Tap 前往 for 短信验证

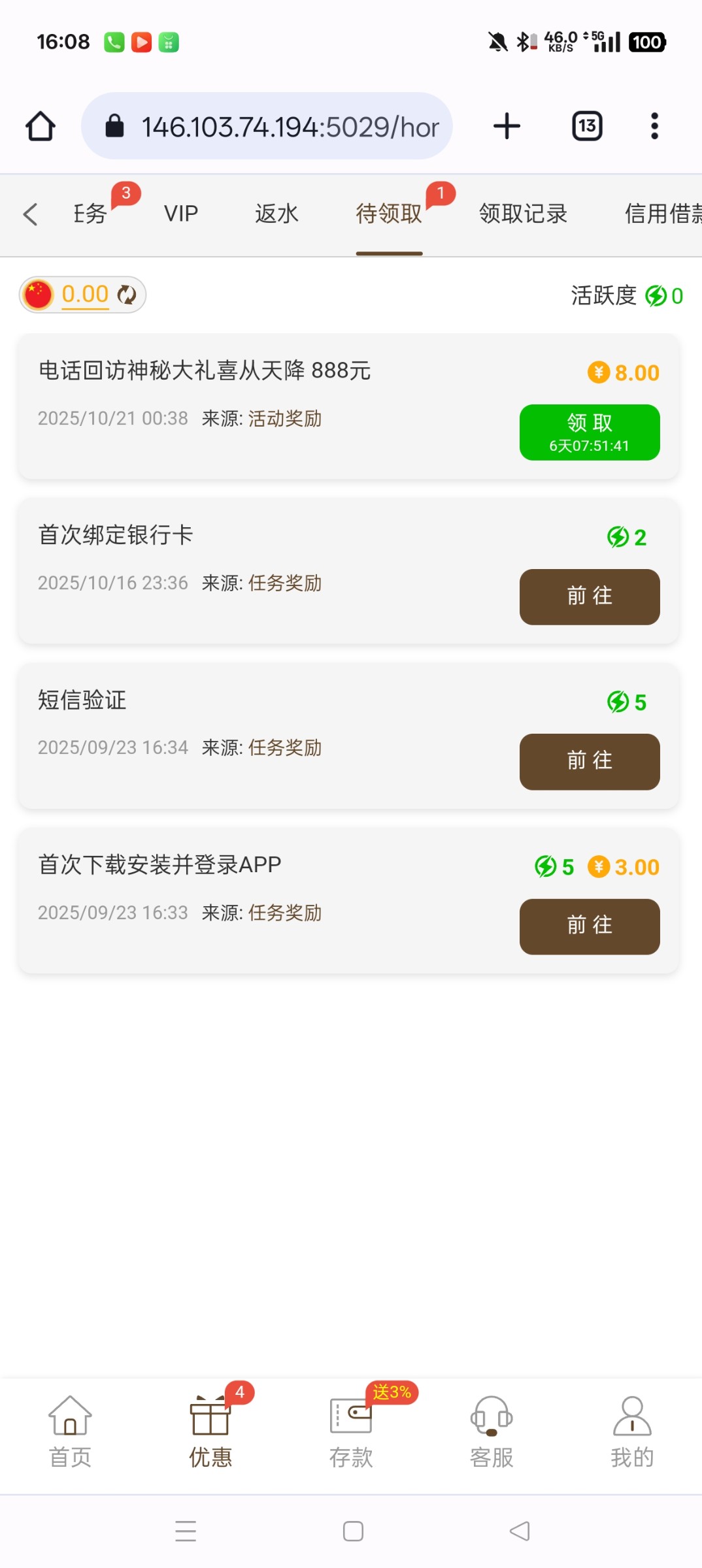point(590,761)
